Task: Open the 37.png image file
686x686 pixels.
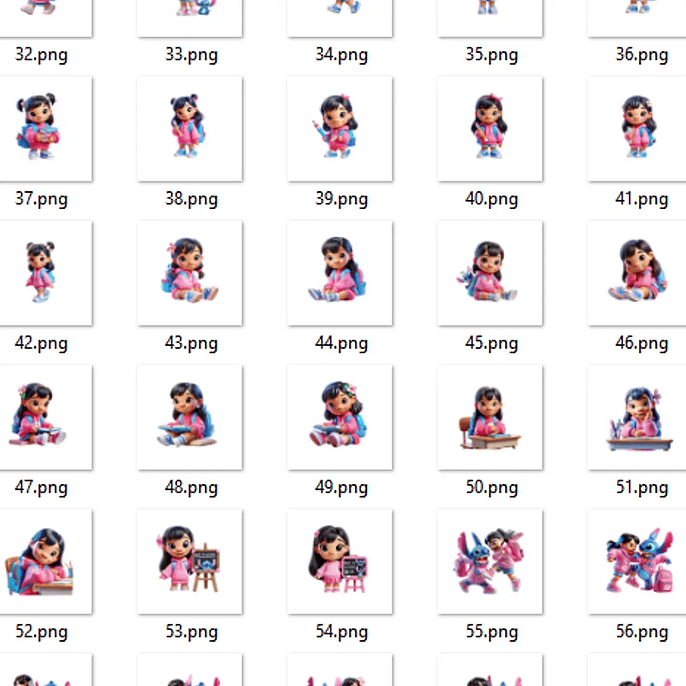Action: coord(41,129)
